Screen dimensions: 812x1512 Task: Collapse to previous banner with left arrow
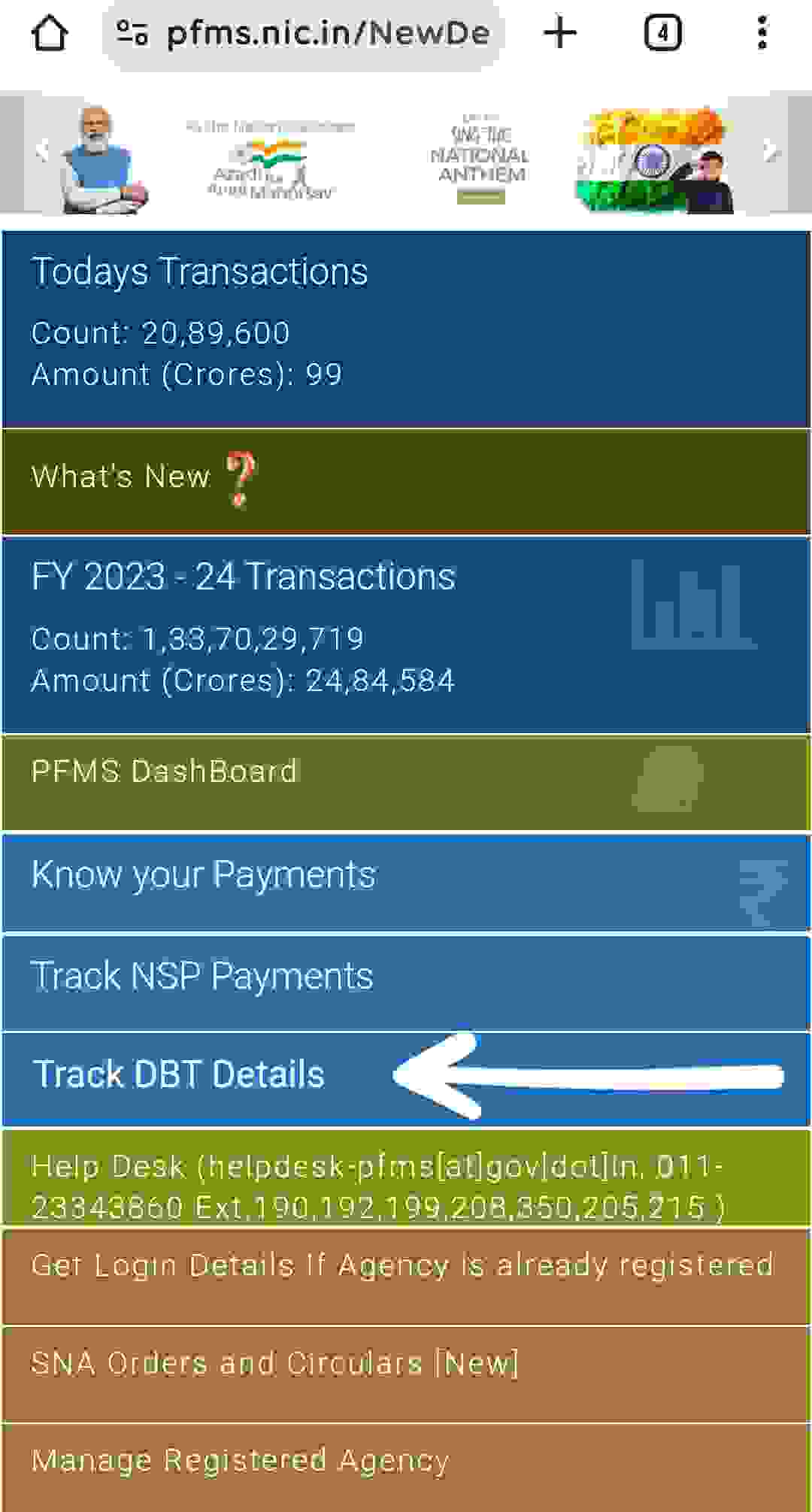pos(43,149)
